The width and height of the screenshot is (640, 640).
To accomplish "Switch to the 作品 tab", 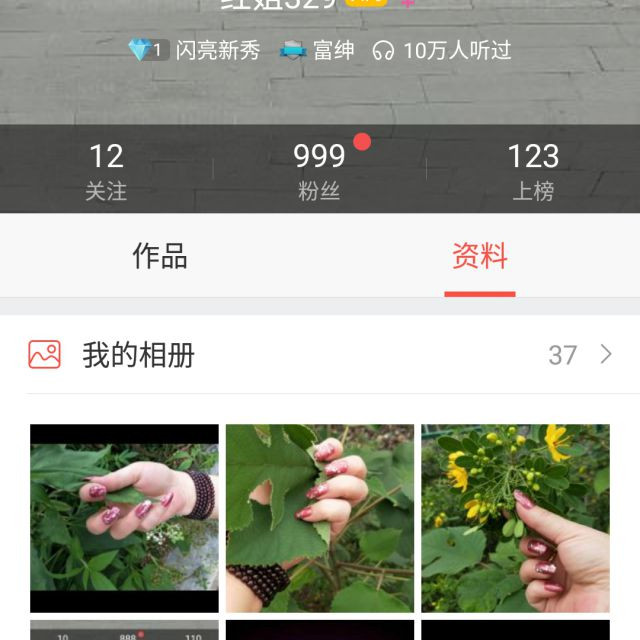I will point(160,257).
